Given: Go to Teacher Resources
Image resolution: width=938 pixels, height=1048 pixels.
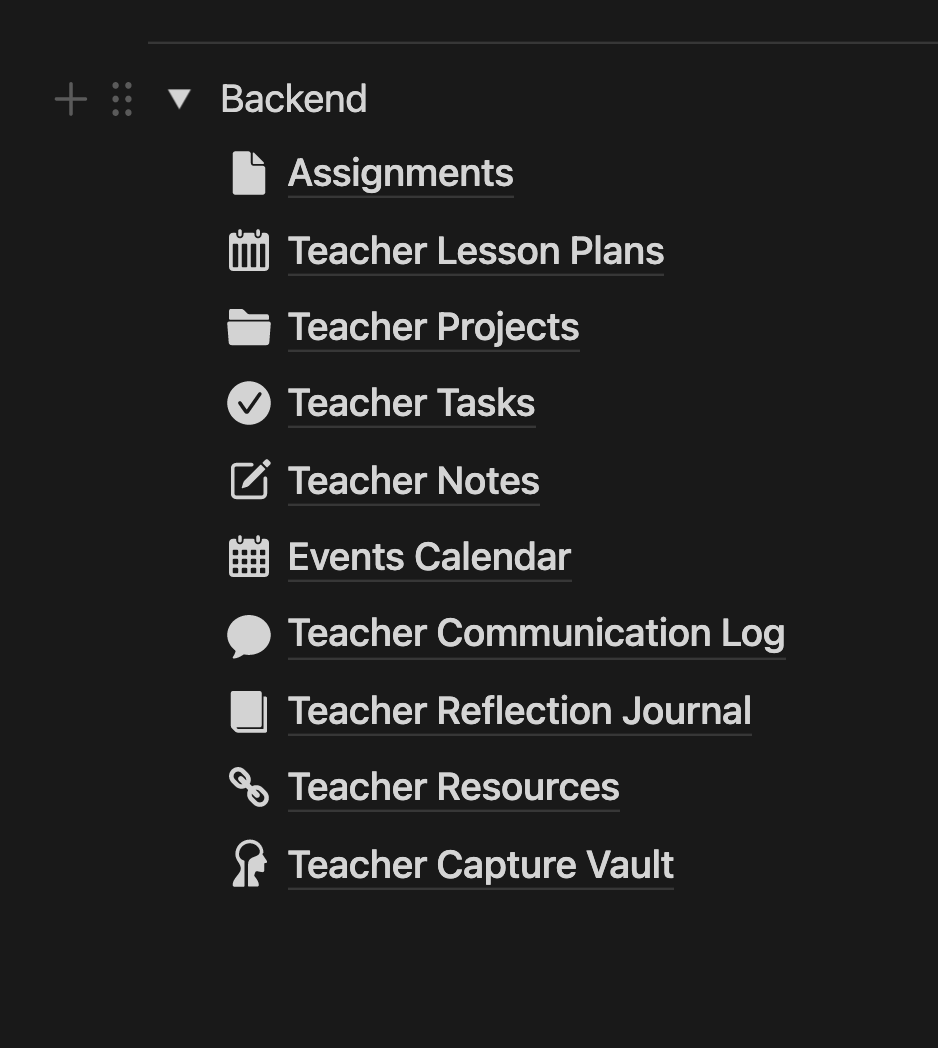Looking at the screenshot, I should click(453, 787).
